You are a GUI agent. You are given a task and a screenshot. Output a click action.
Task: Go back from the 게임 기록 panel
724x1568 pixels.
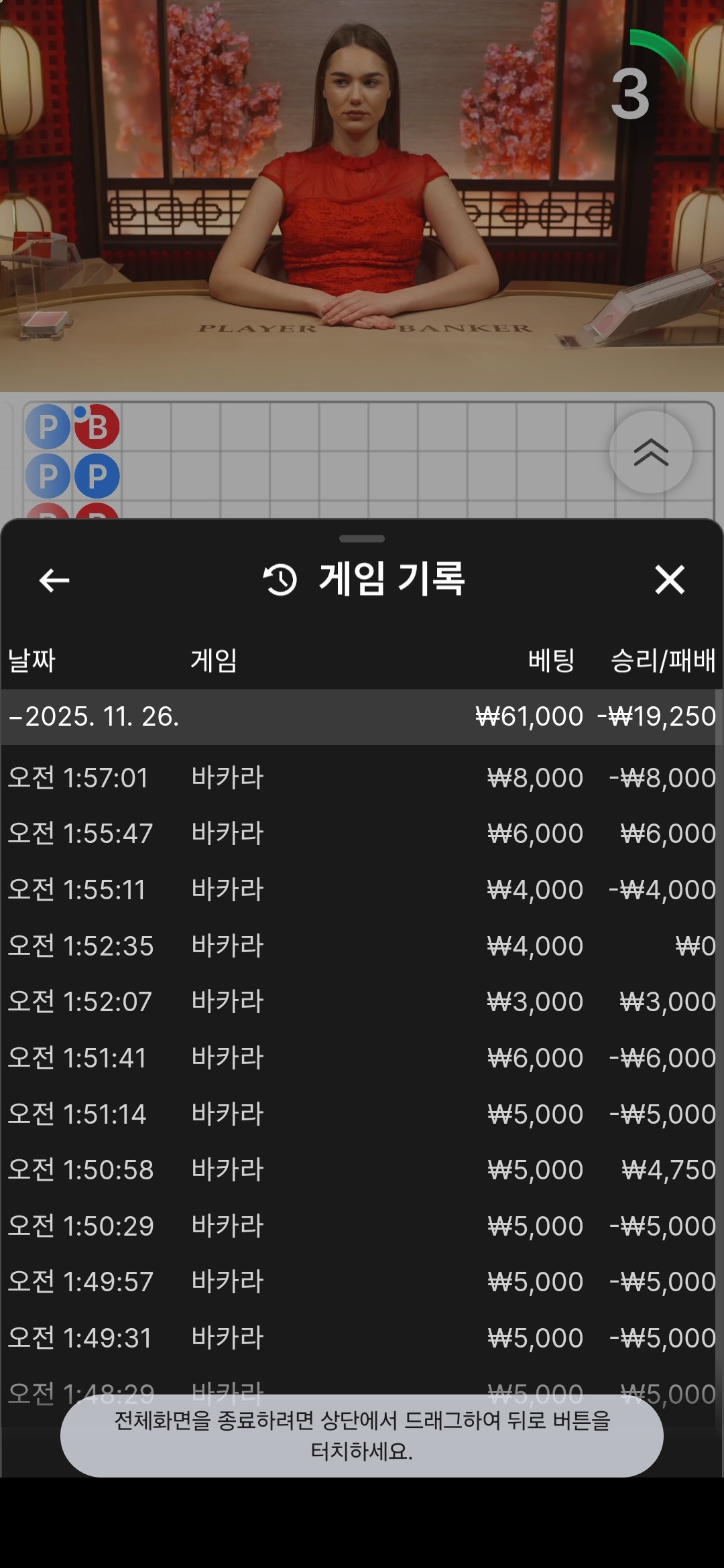(x=54, y=580)
